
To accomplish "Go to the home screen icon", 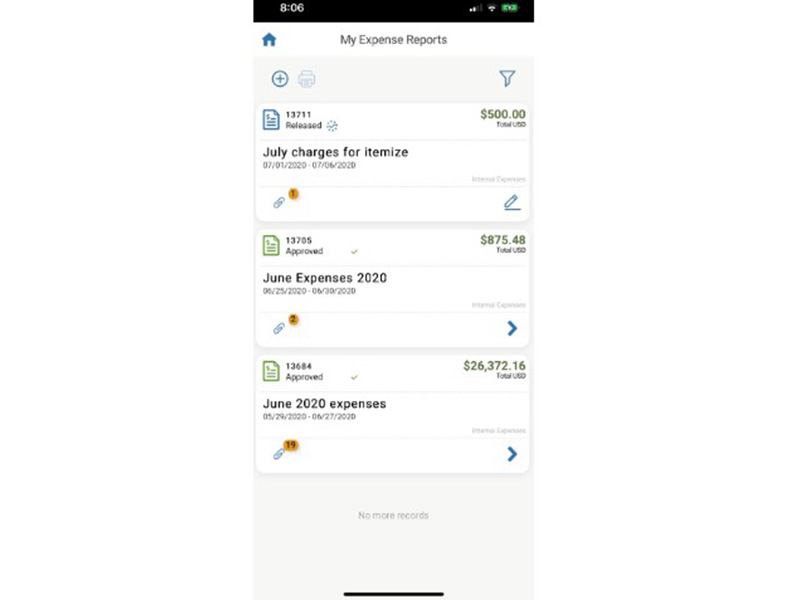I will coord(268,40).
